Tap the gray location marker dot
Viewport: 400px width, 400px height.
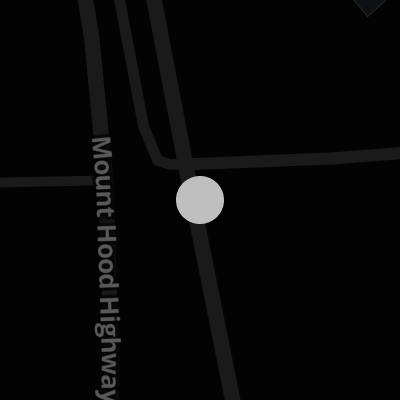click(200, 200)
